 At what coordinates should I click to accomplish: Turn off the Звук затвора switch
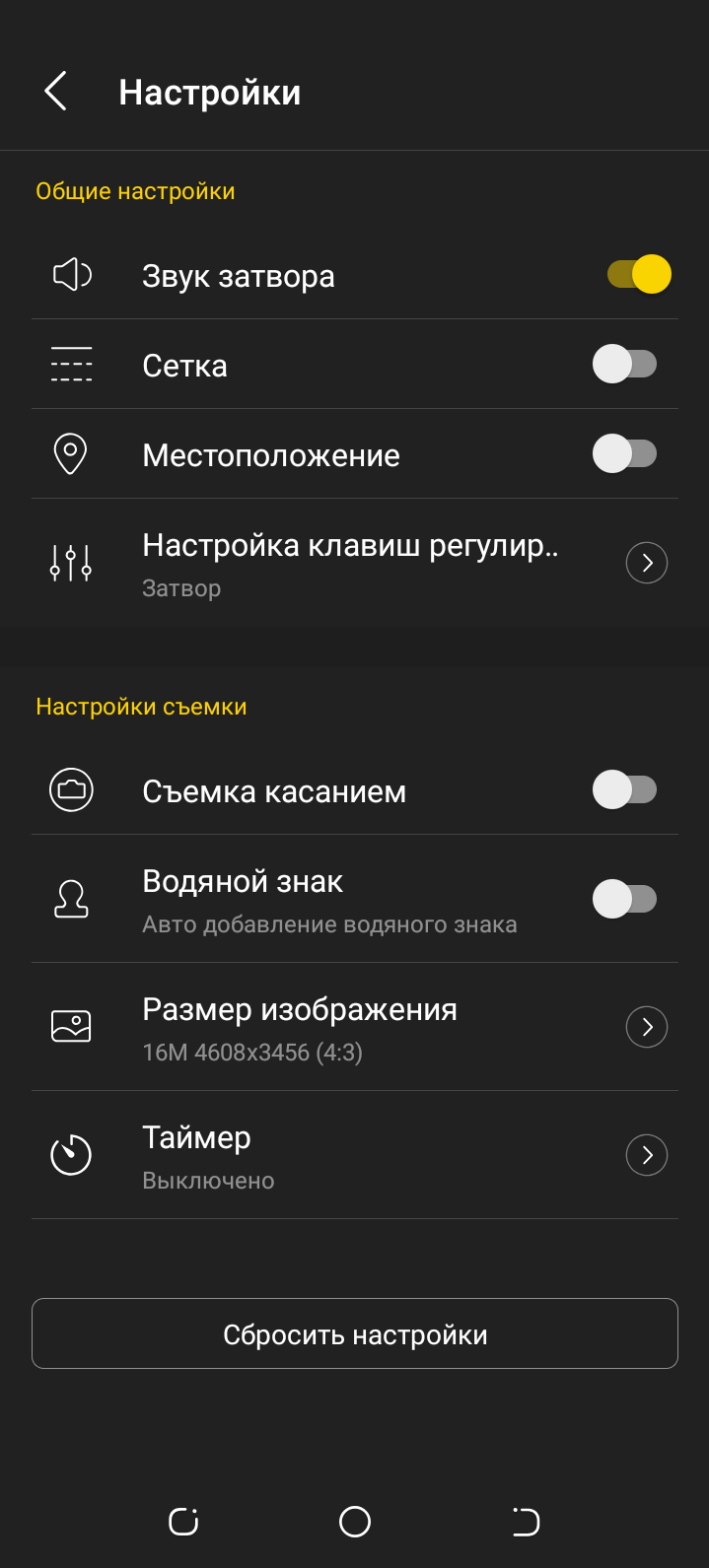tap(638, 275)
